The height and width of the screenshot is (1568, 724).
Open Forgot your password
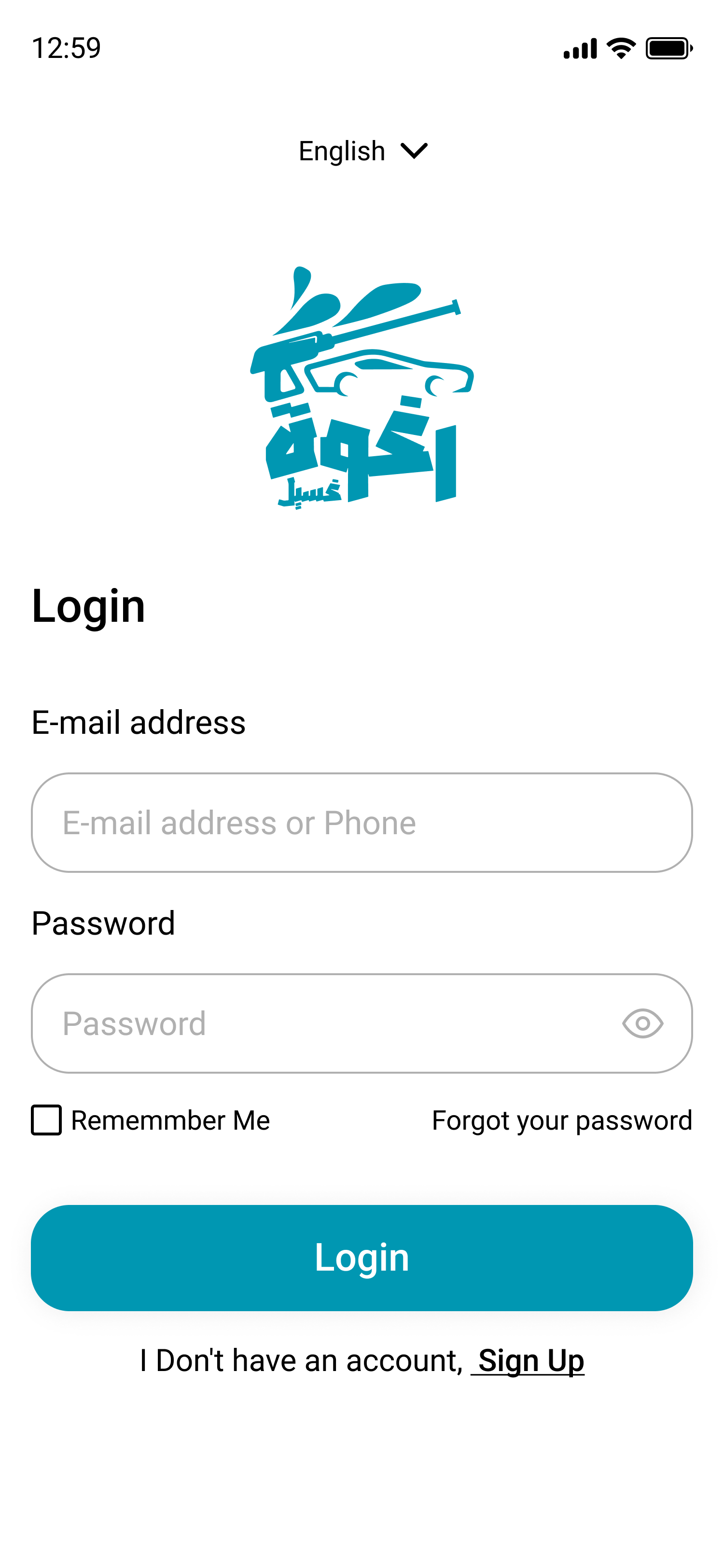click(x=562, y=1120)
